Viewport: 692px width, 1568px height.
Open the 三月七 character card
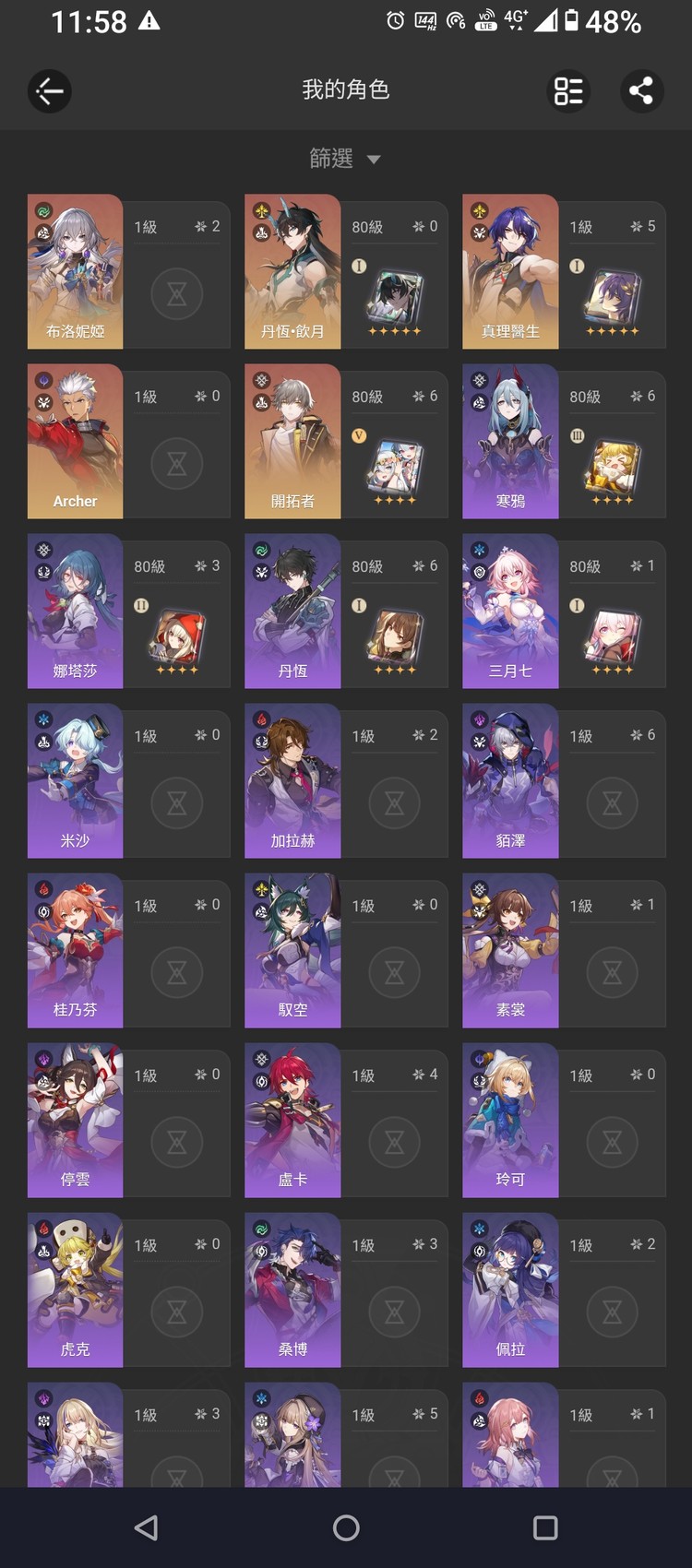(510, 611)
